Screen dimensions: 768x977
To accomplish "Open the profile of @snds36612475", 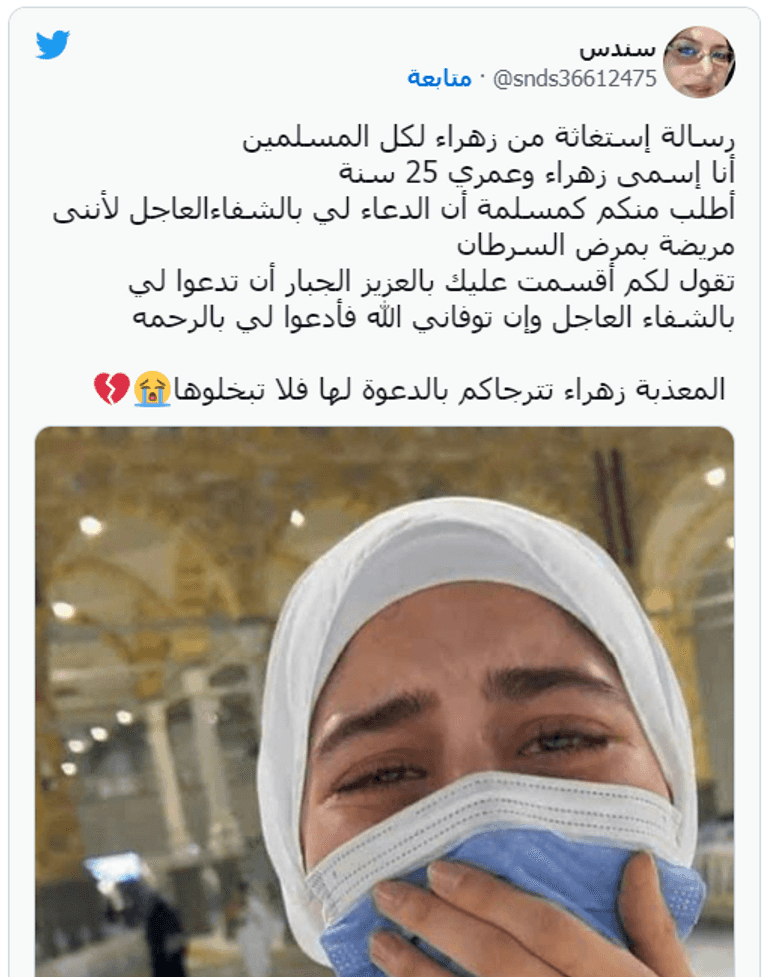I will coord(575,79).
